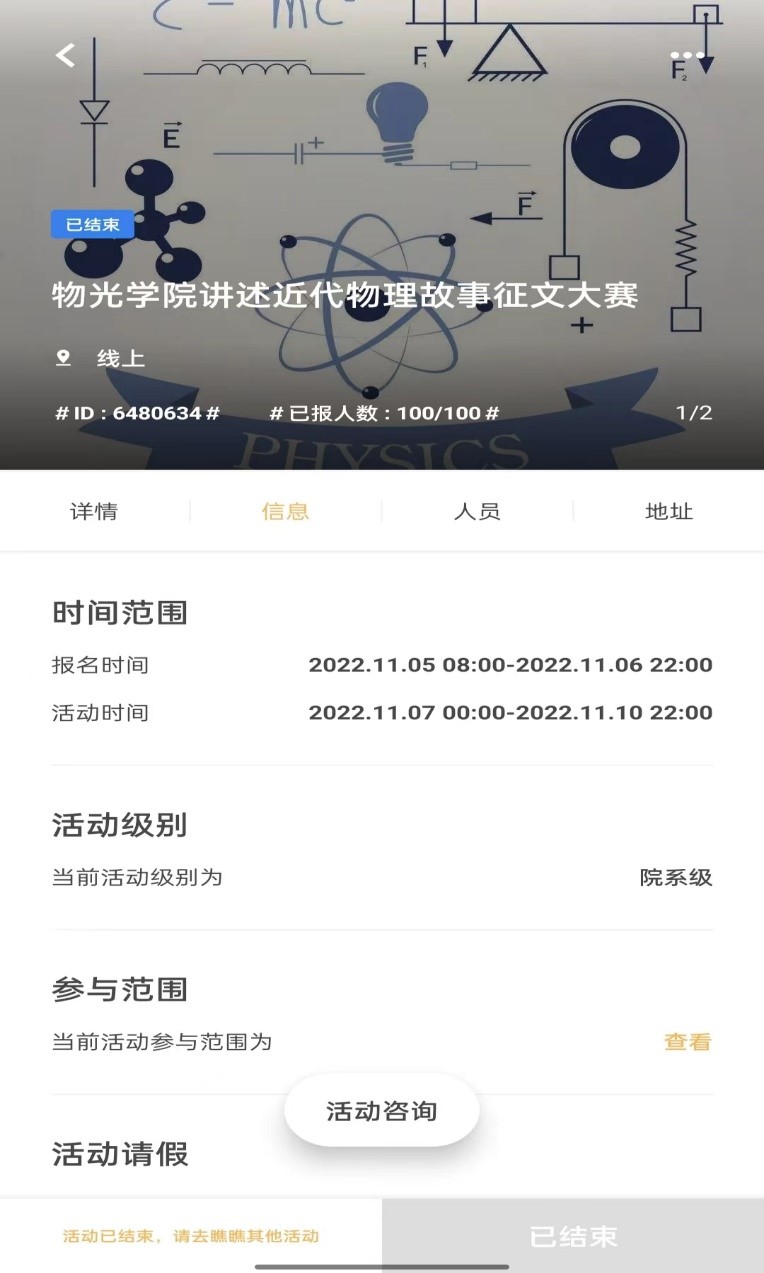Open the 人员 tab

pos(477,512)
